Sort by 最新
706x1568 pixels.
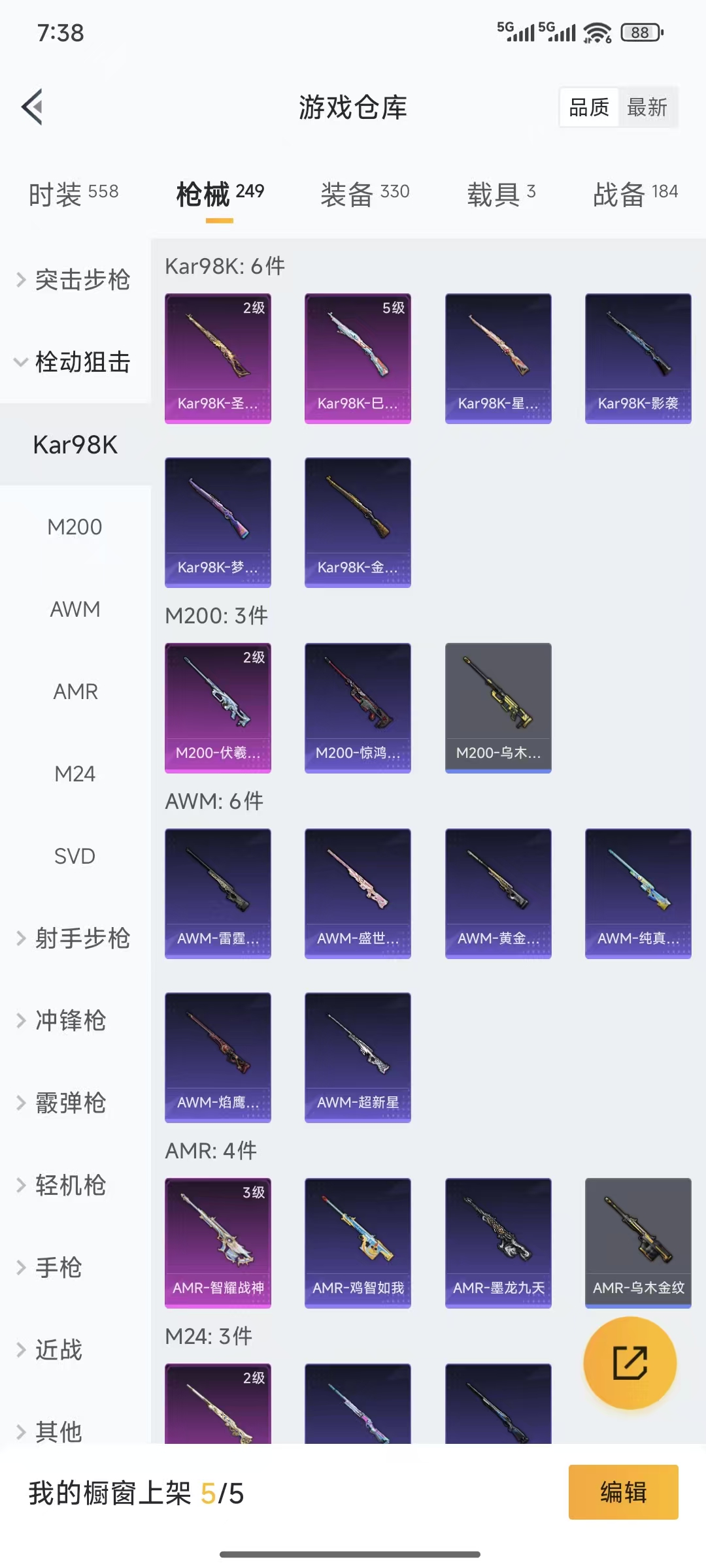pos(647,107)
